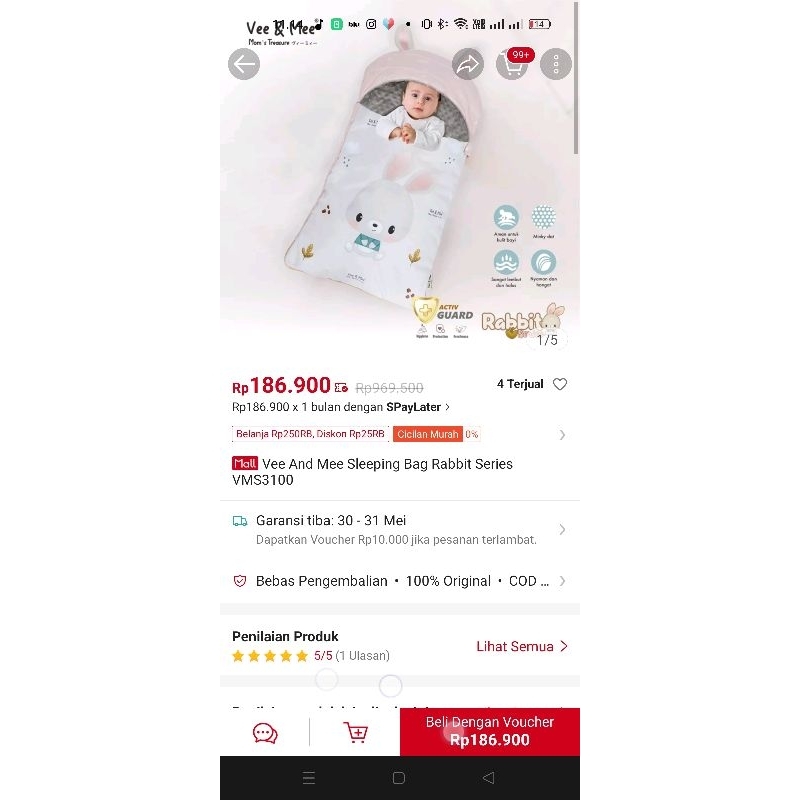Go back using the top arrow
The height and width of the screenshot is (800, 800).
(244, 65)
